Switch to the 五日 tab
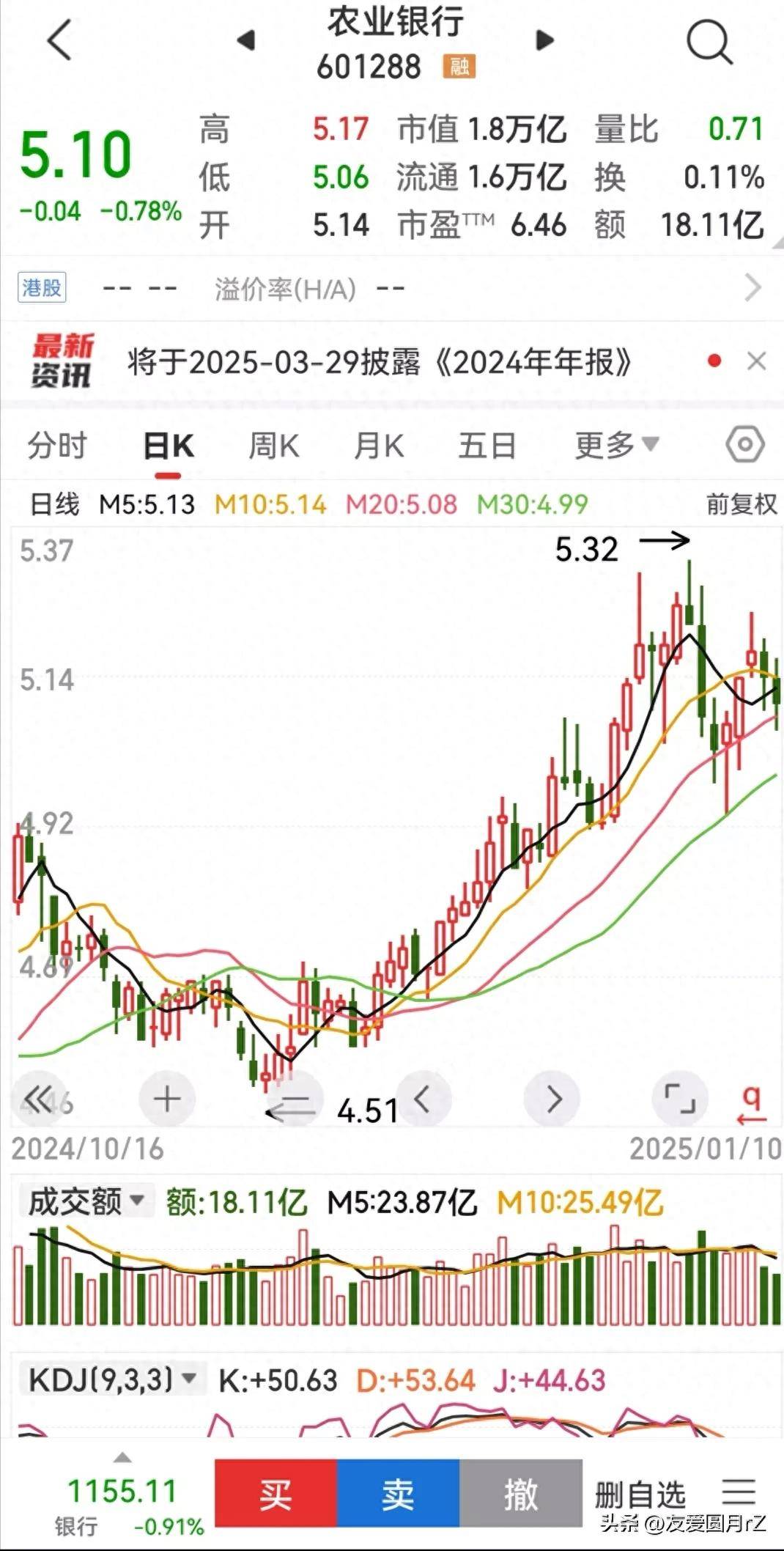Image resolution: width=784 pixels, height=1551 pixels. click(487, 445)
